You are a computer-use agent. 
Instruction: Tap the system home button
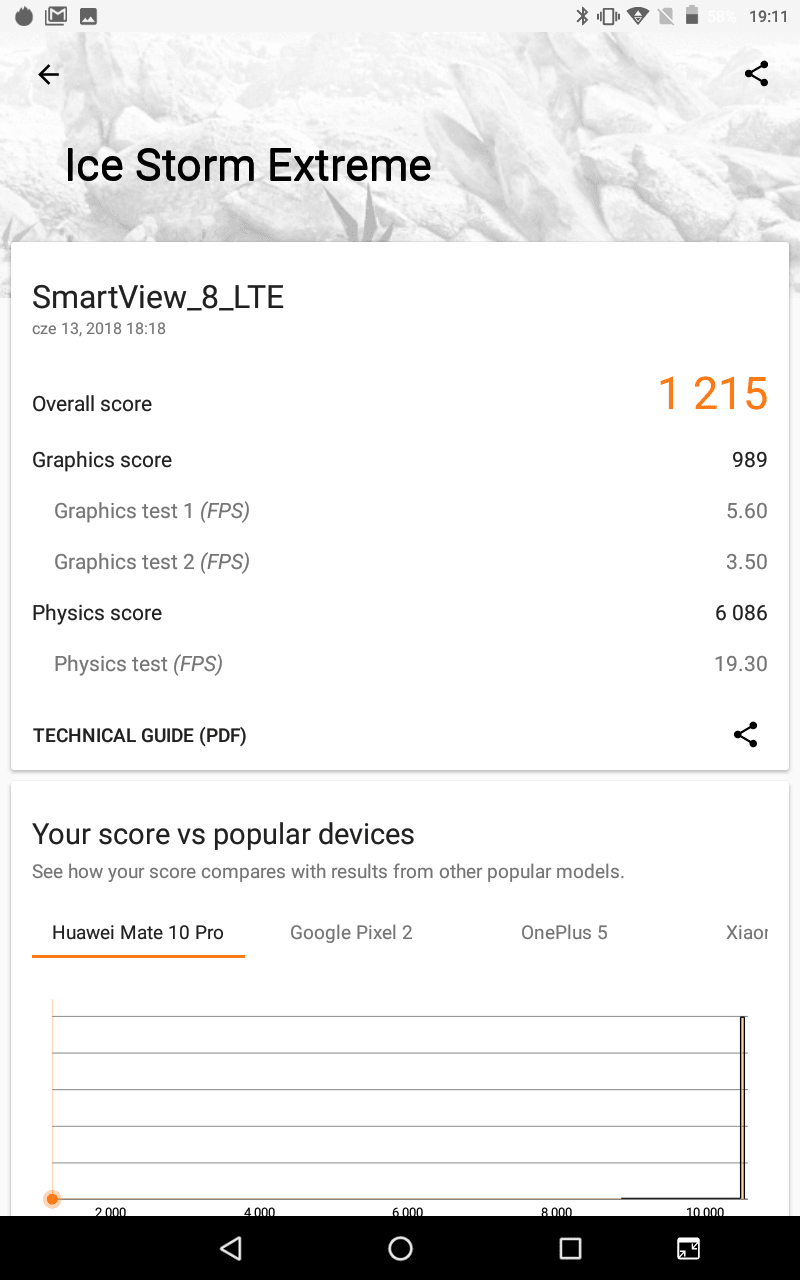[401, 1248]
